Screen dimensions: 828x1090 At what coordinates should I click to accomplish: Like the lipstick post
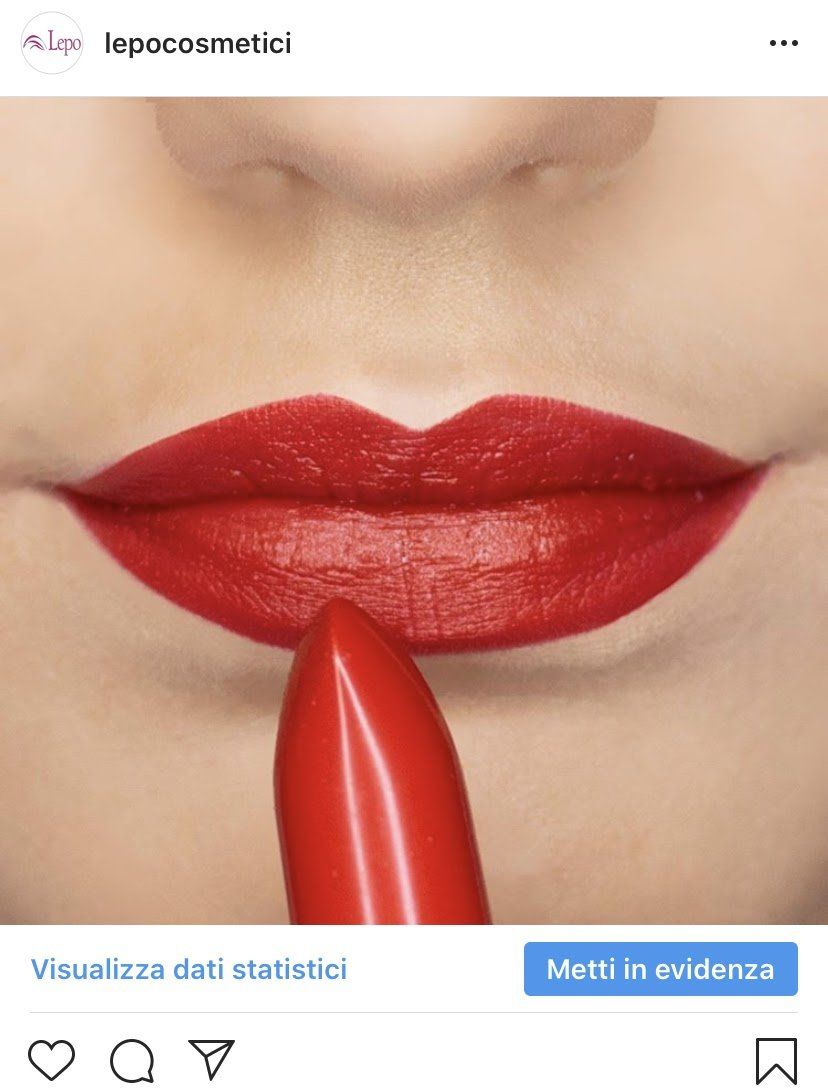click(x=51, y=1059)
